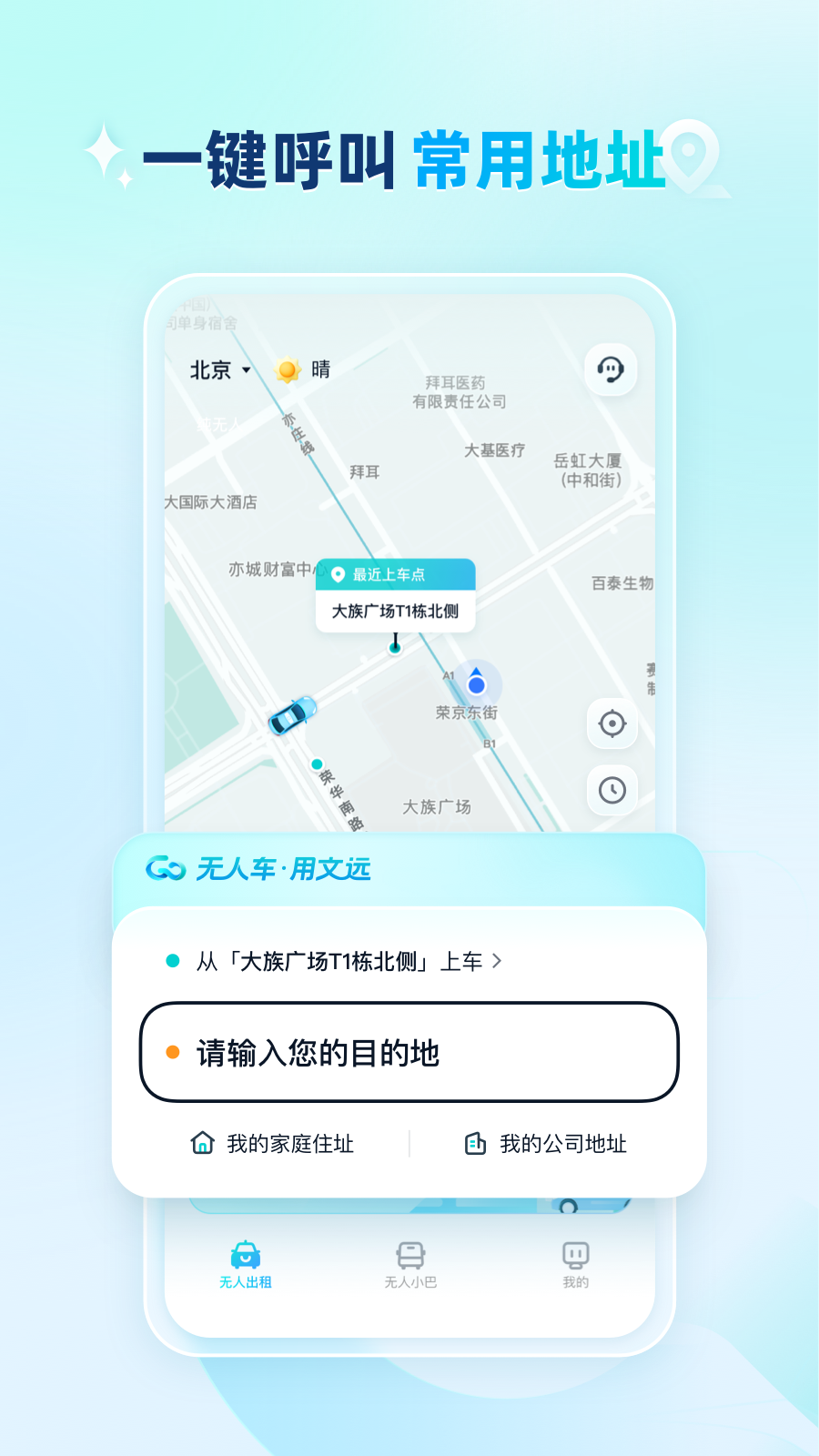This screenshot has width=819, height=1456.
Task: Tap the locate-me crosshair icon on map
Action: tap(612, 724)
